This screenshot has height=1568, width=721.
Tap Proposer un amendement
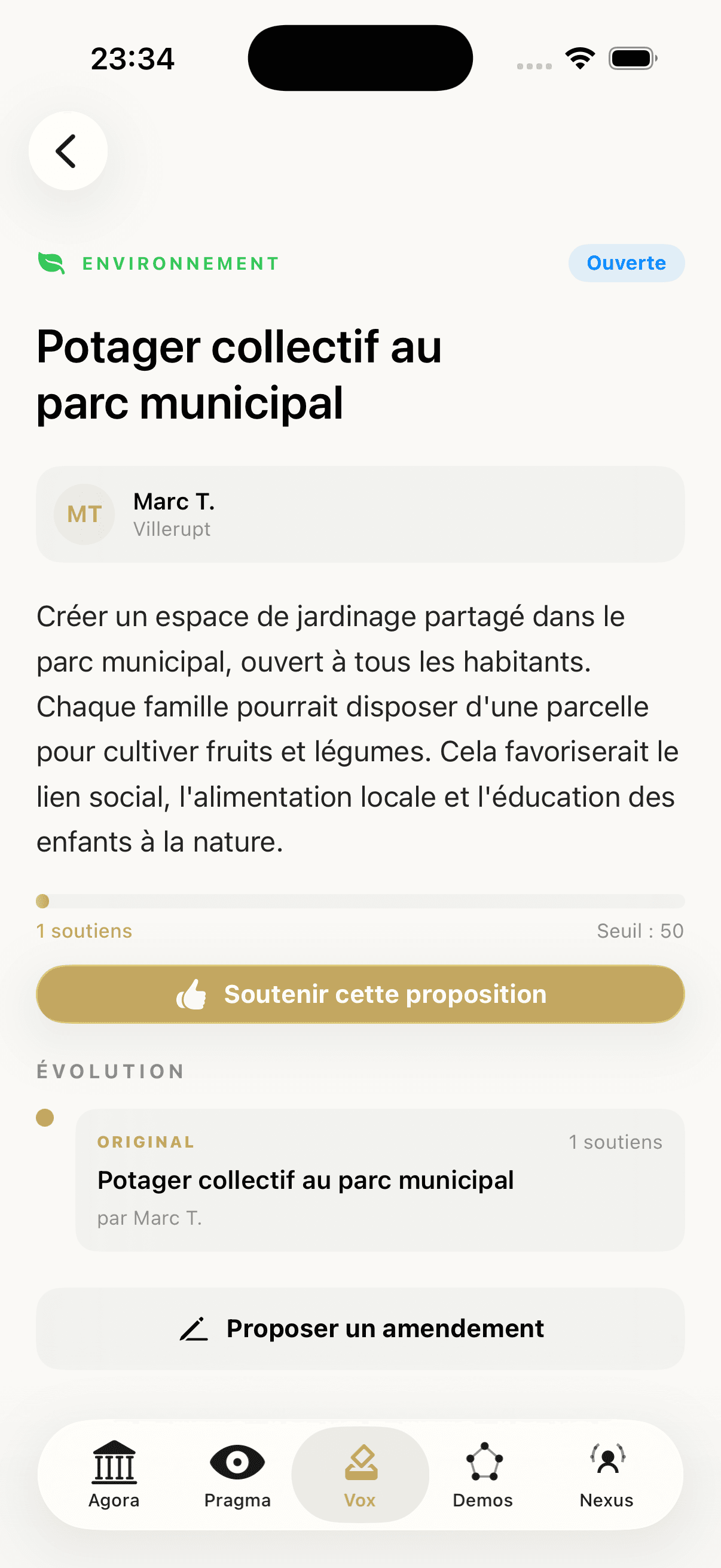coord(360,1328)
